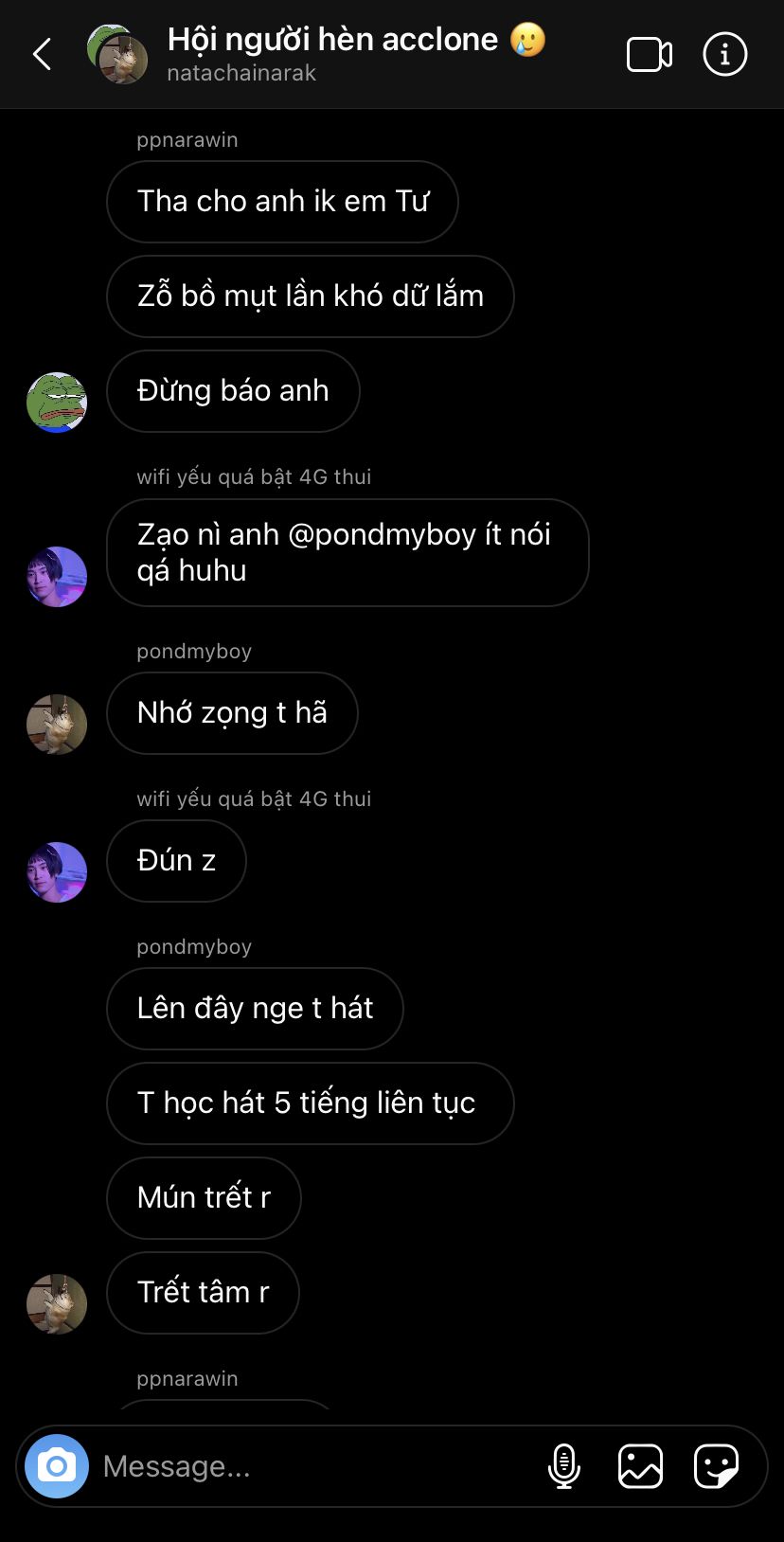
Task: View profile avatar beside 'Đún z'
Action: coord(57,872)
